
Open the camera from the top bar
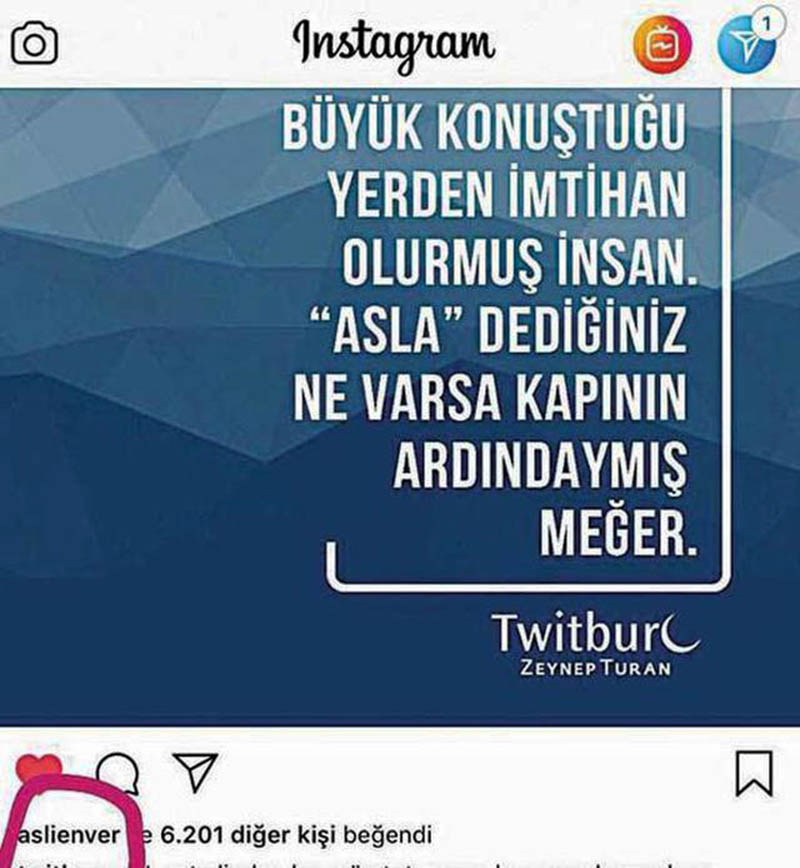click(34, 43)
